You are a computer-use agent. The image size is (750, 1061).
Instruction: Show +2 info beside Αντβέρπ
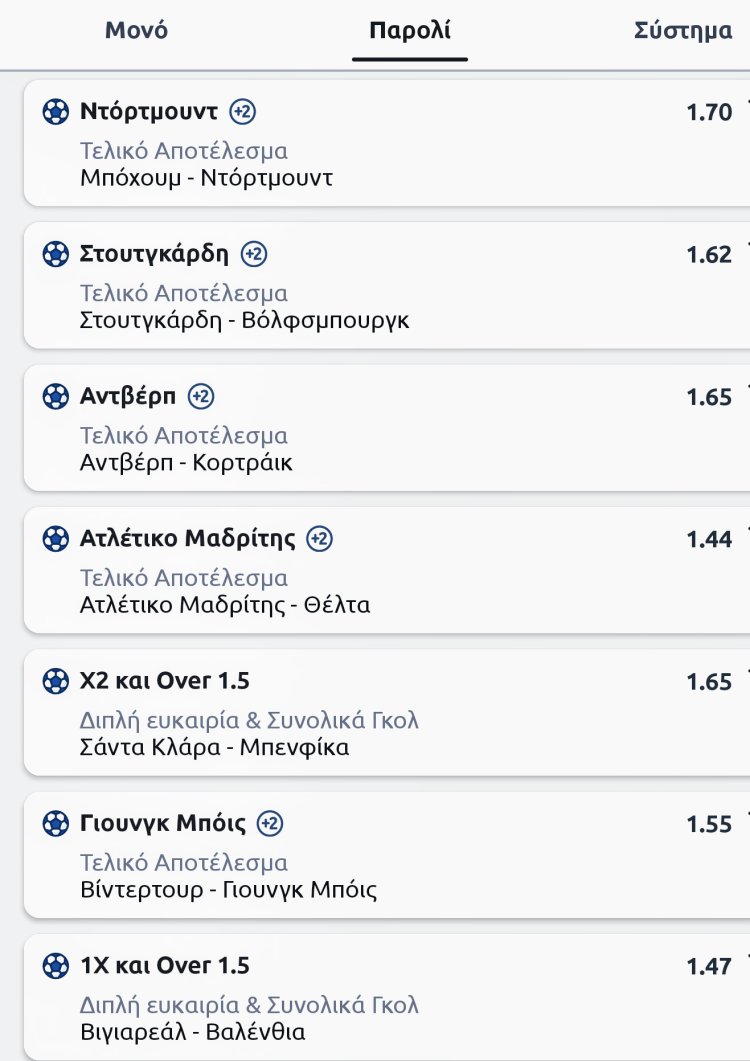(201, 396)
